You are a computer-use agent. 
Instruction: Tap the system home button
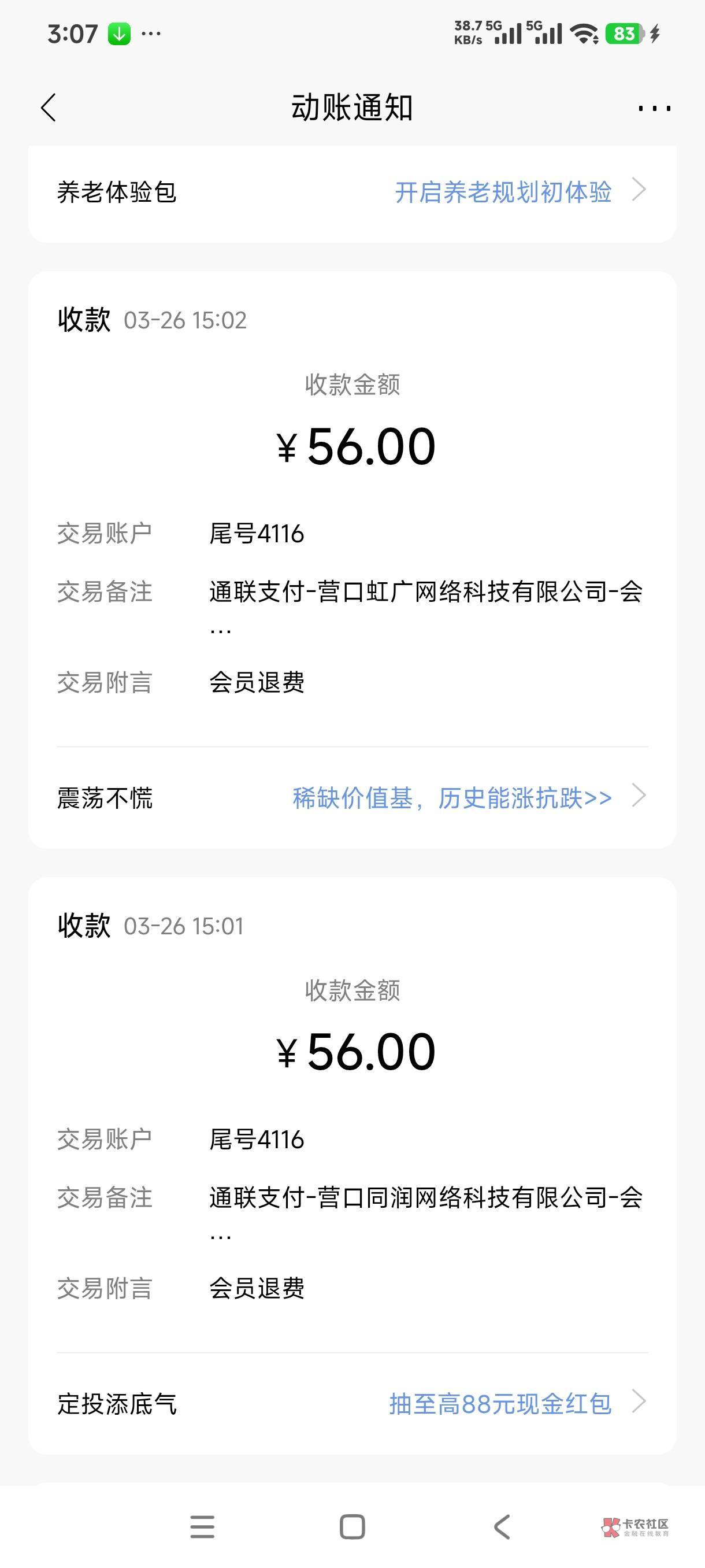click(x=352, y=1526)
